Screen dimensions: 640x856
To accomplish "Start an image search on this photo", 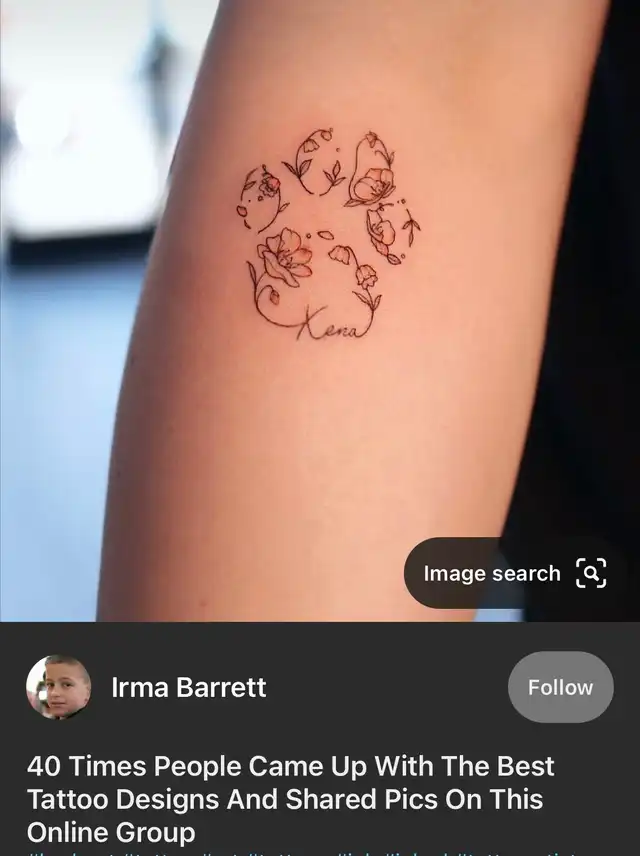I will pyautogui.click(x=514, y=573).
